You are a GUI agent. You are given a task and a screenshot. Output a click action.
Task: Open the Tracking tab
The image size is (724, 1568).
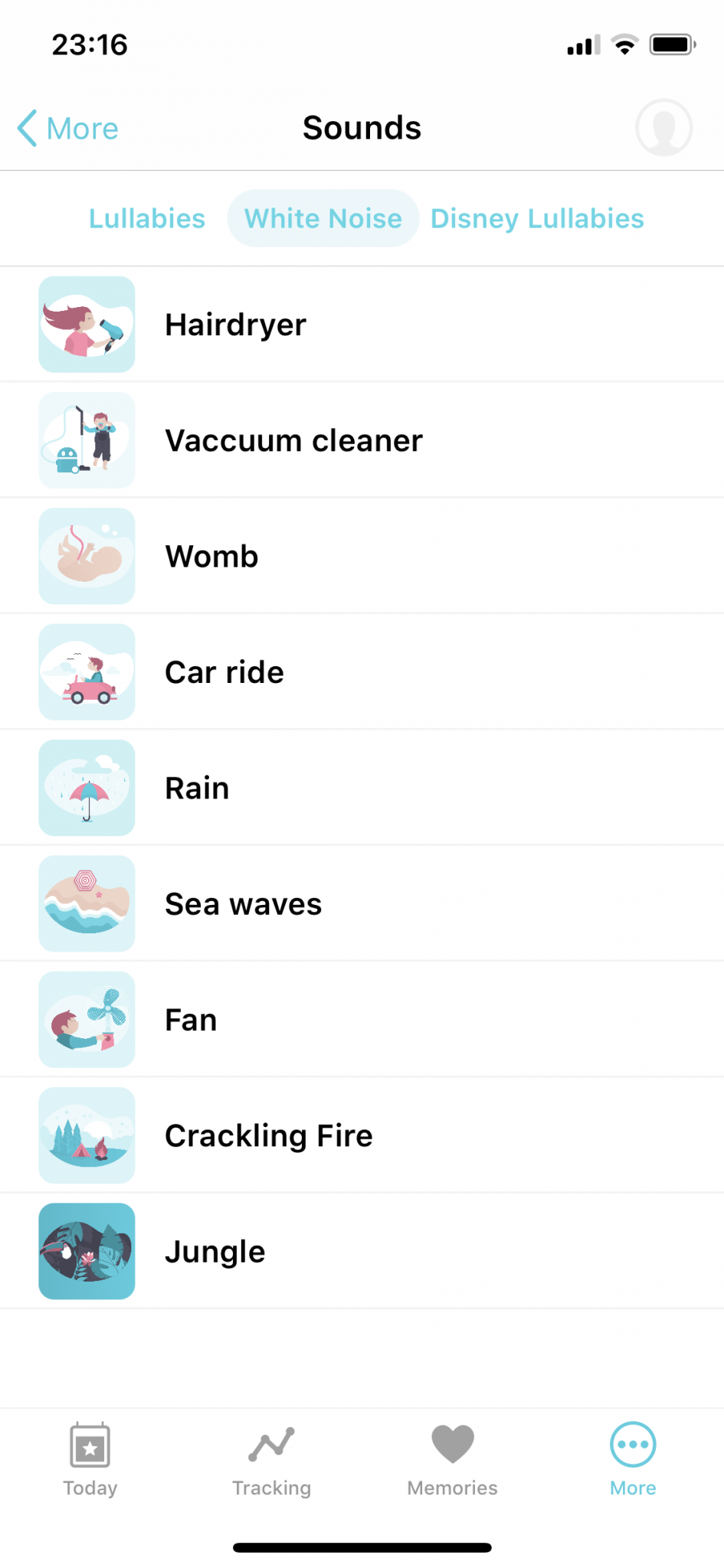tap(271, 1459)
